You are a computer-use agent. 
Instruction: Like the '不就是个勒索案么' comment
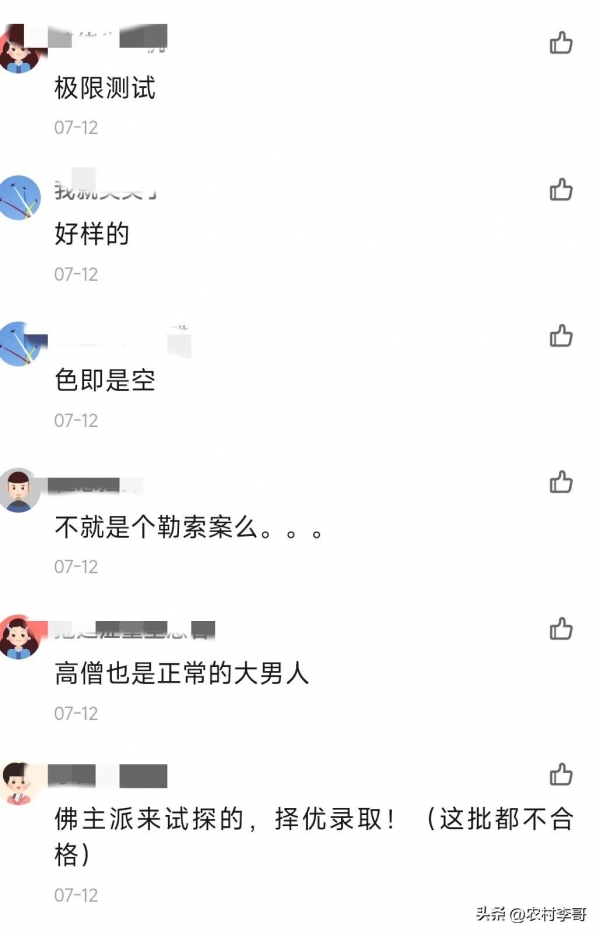coord(561,483)
